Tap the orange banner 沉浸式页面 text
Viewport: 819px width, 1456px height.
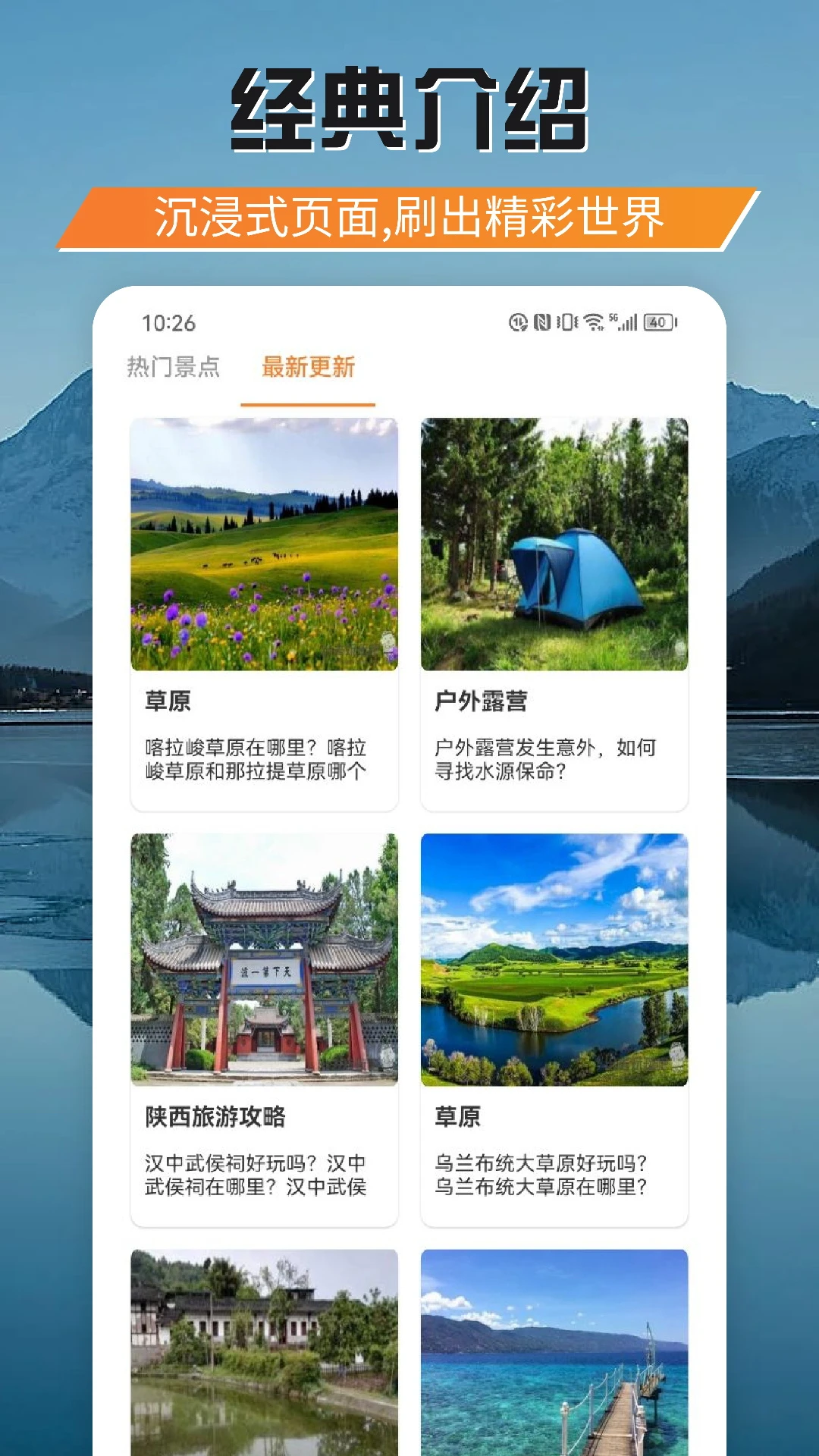click(409, 218)
